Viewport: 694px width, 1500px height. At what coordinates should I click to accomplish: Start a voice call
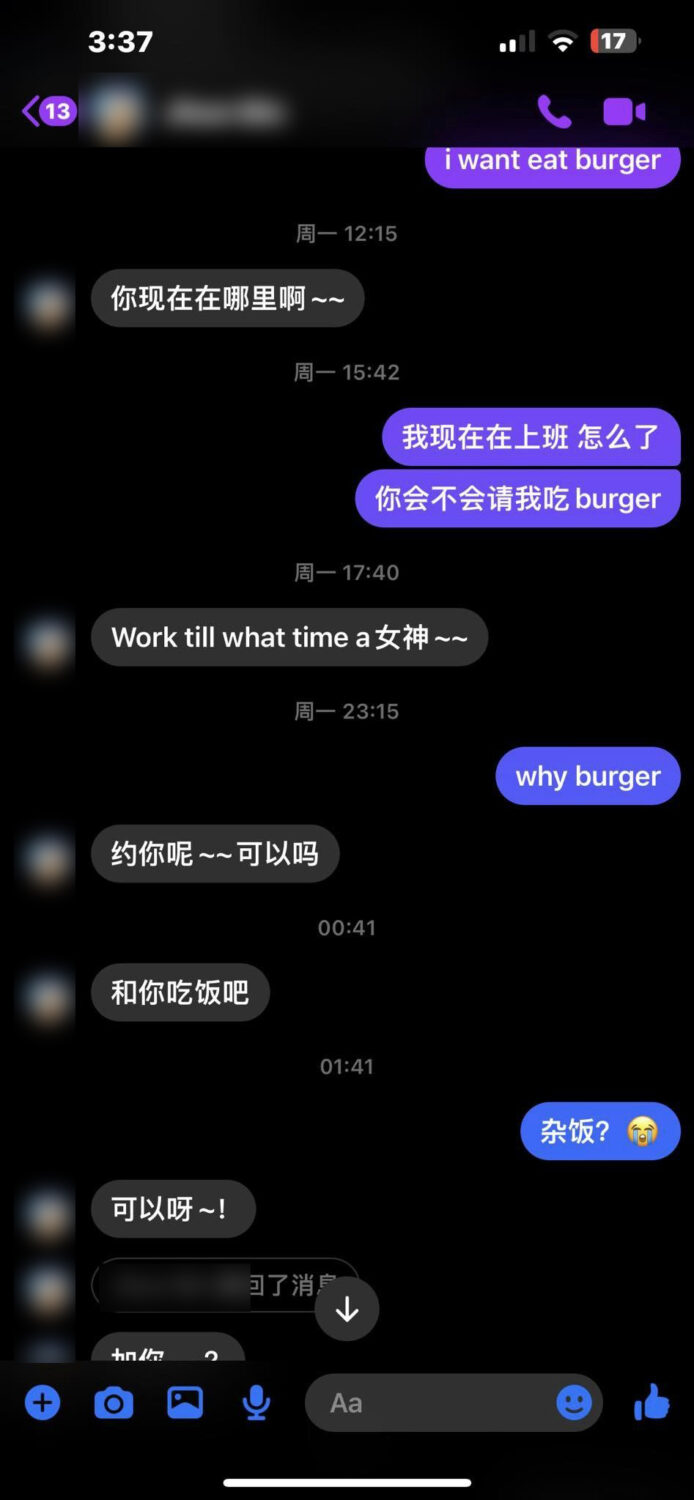pyautogui.click(x=553, y=111)
